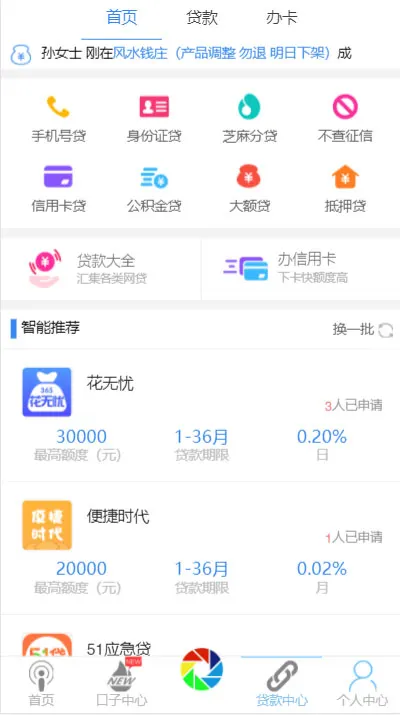Viewport: 400px width, 715px height.
Task: Switch to the 贷款 top tab
Action: [x=202, y=18]
